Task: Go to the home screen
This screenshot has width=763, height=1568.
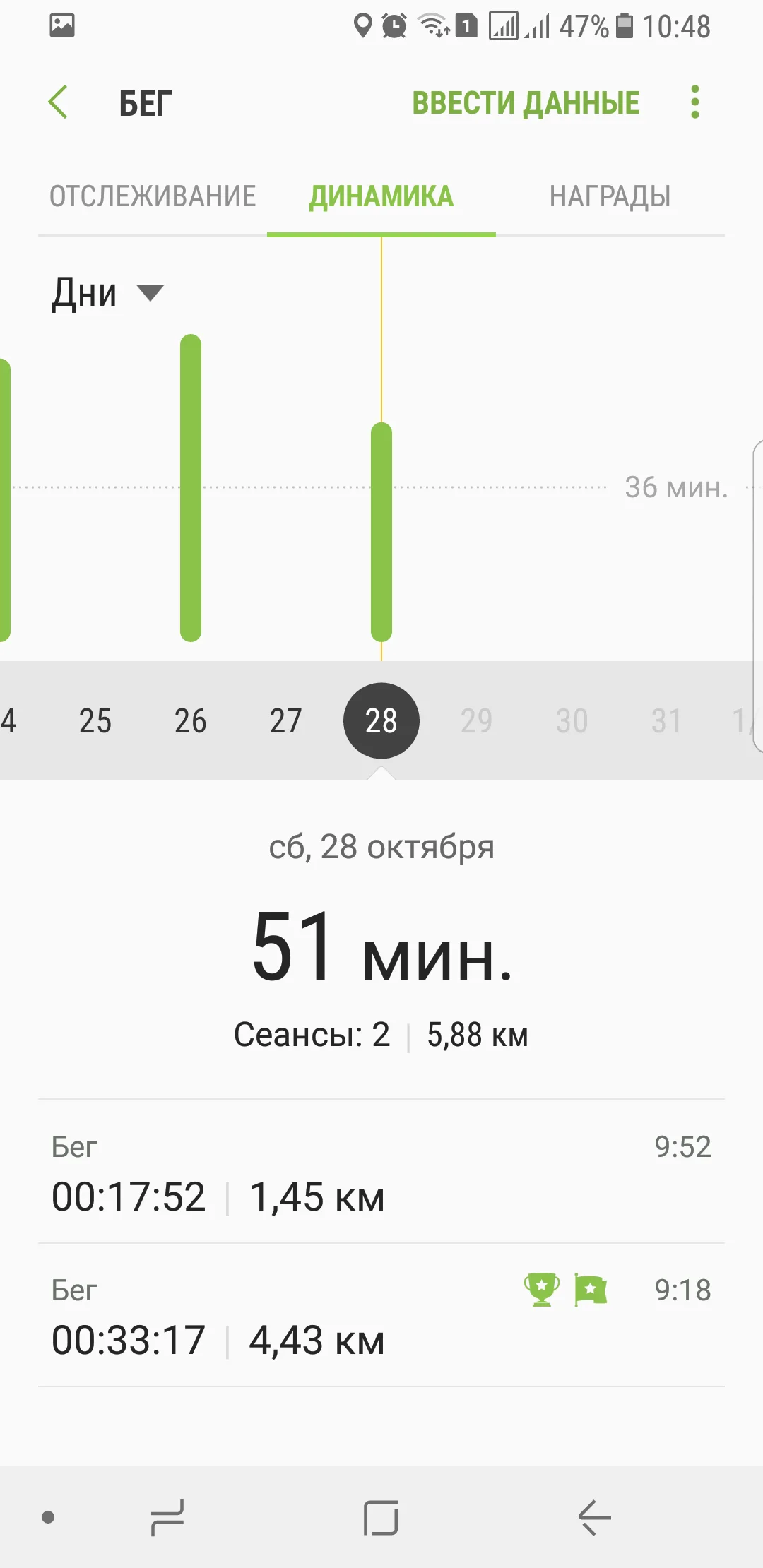Action: click(381, 1517)
